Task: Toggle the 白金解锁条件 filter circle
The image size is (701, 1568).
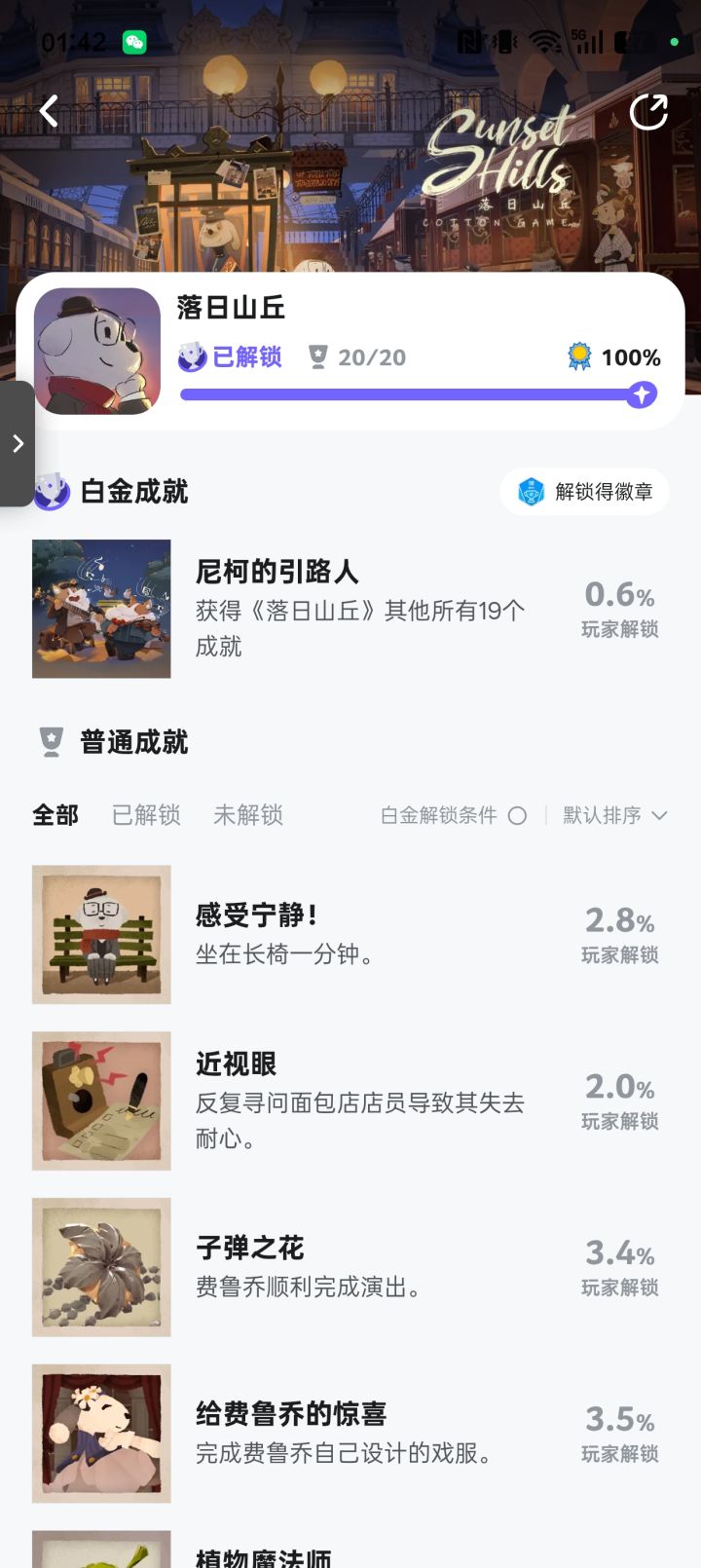Action: point(516,815)
